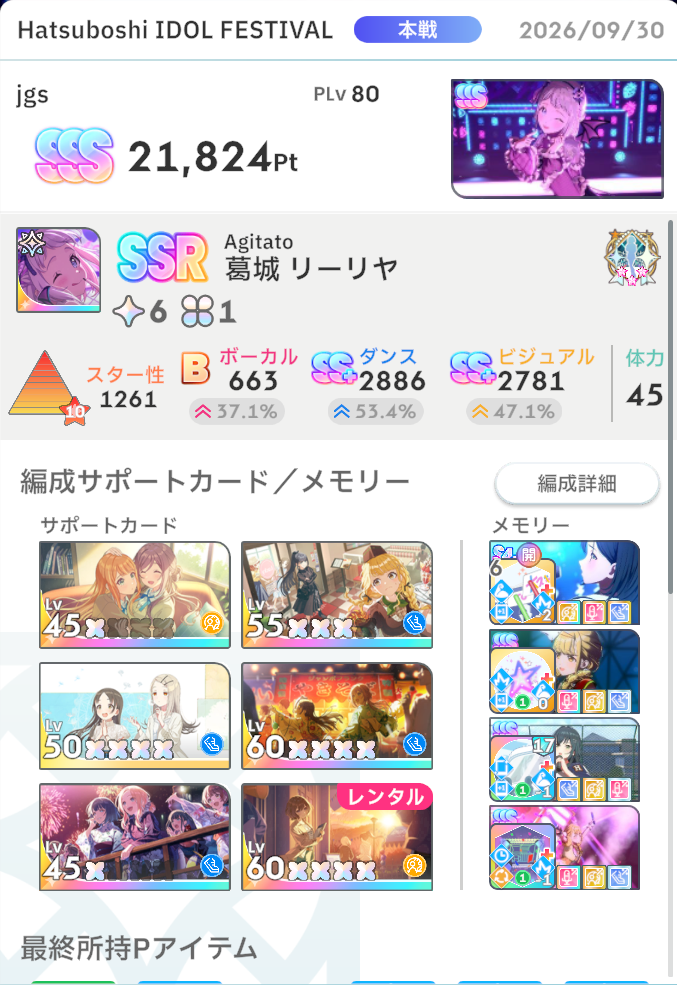The width and height of the screenshot is (677, 985).
Task: Tap the Lv 45 fireworks support card
Action: coord(134,837)
